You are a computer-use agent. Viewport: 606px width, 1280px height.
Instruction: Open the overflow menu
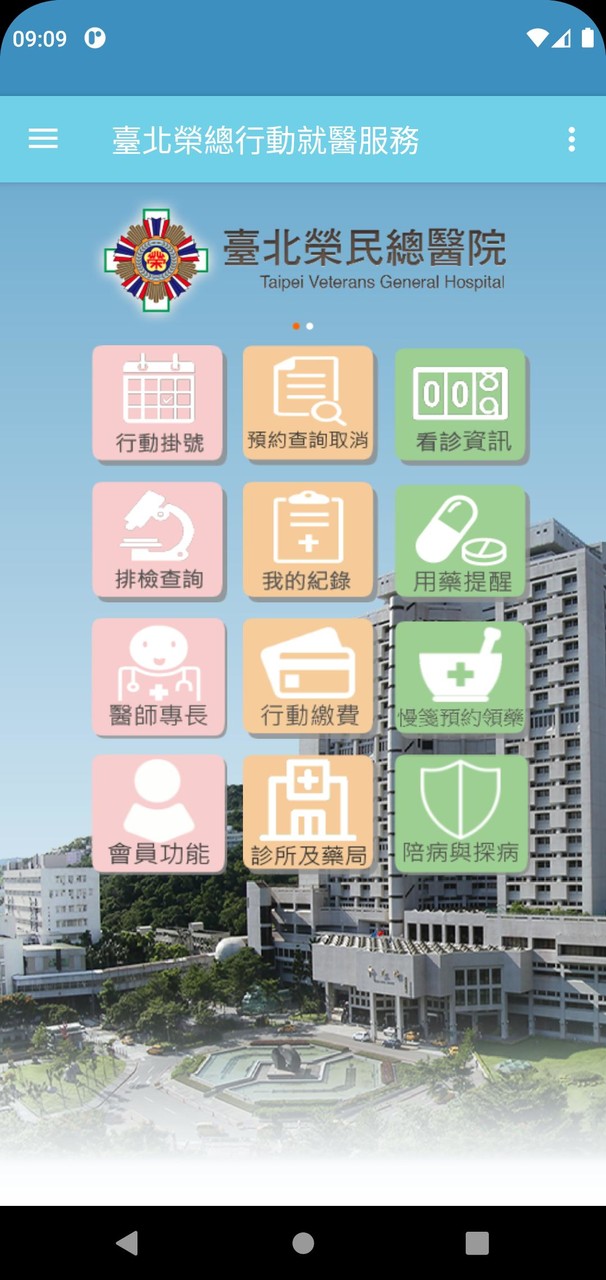point(571,139)
